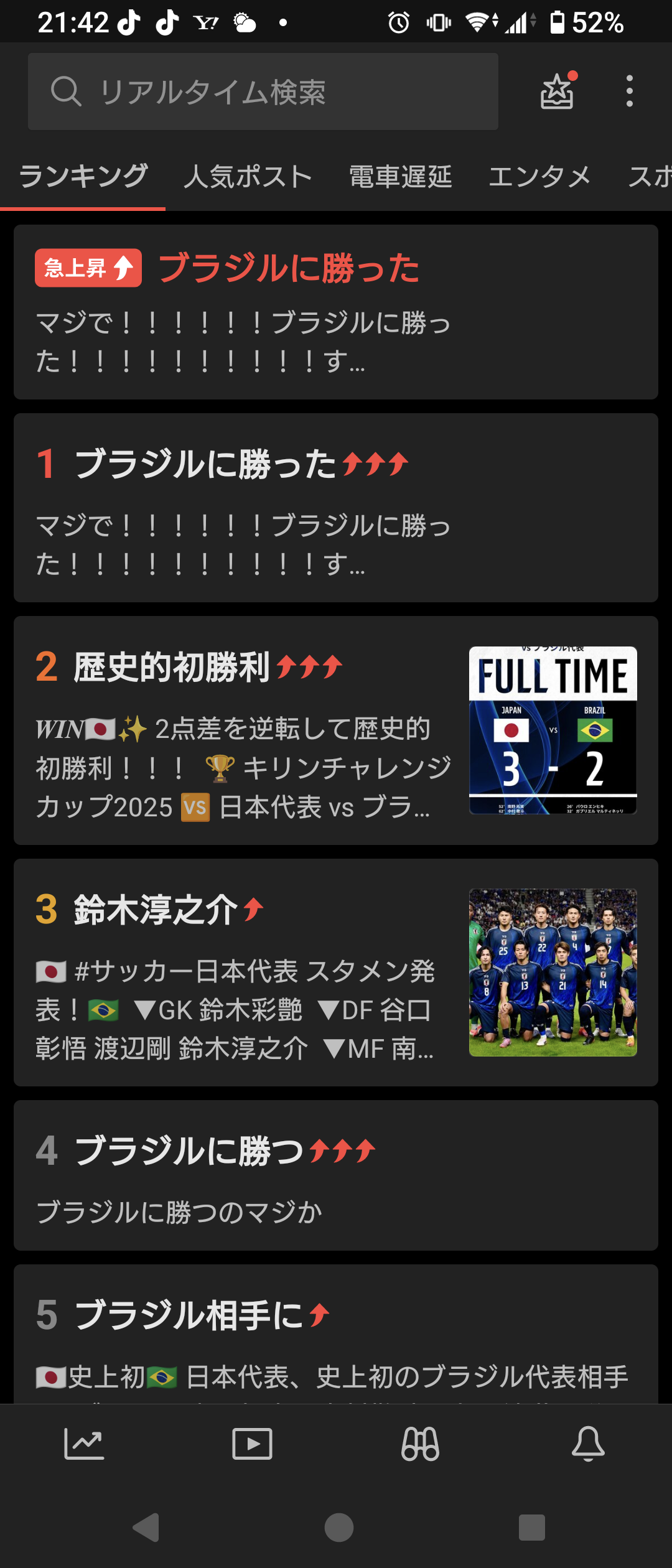Open the notifications bell tab

pyautogui.click(x=588, y=1444)
